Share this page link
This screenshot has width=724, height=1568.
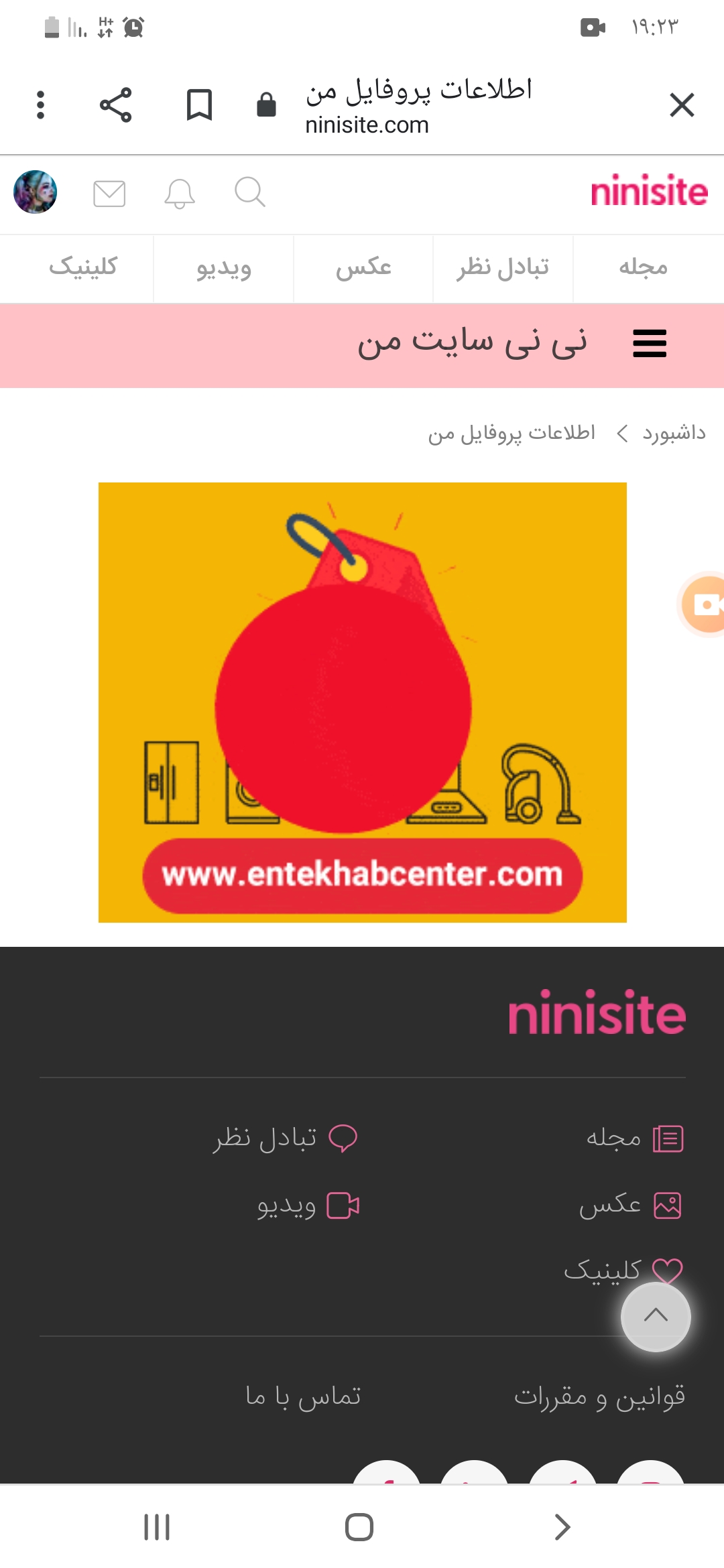click(115, 105)
